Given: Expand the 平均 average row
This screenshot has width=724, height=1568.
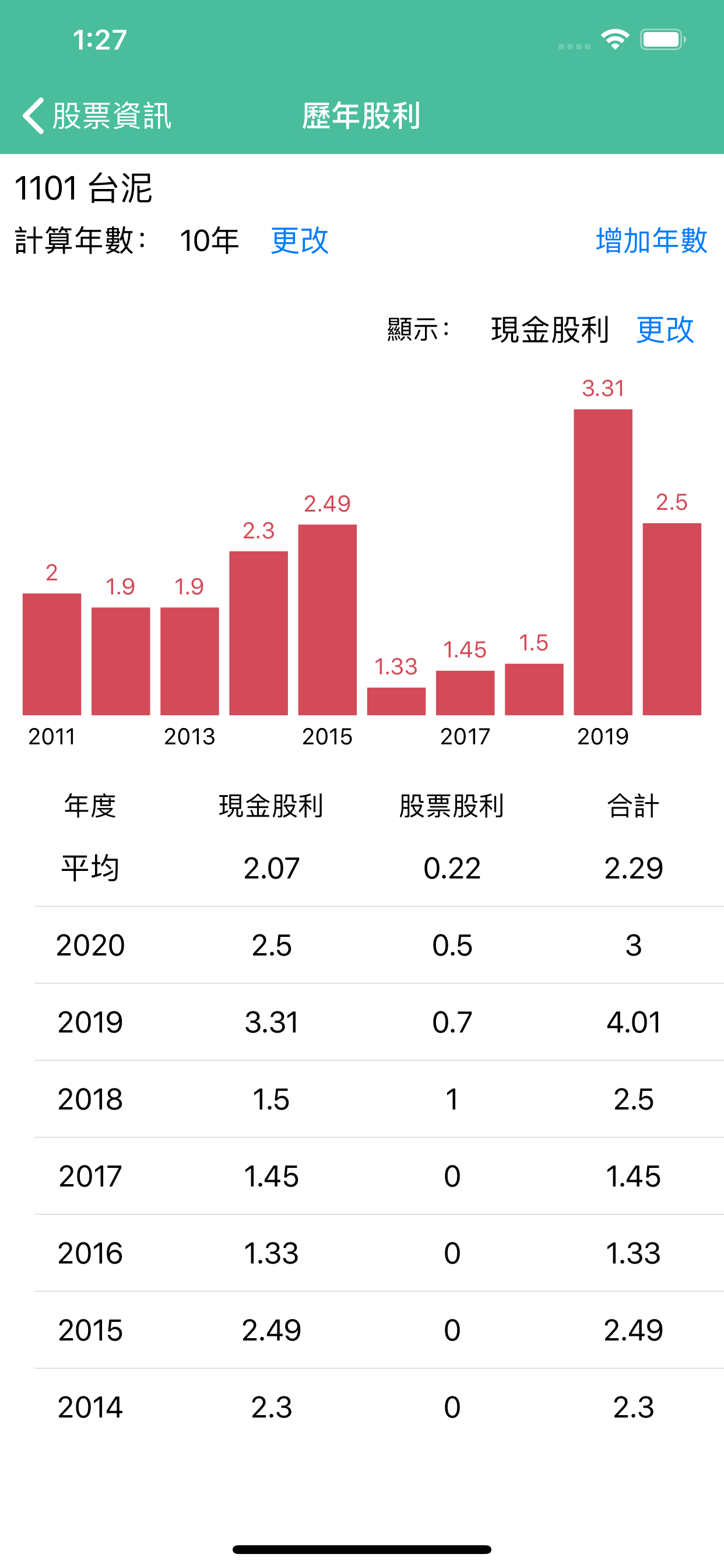Looking at the screenshot, I should [x=362, y=869].
